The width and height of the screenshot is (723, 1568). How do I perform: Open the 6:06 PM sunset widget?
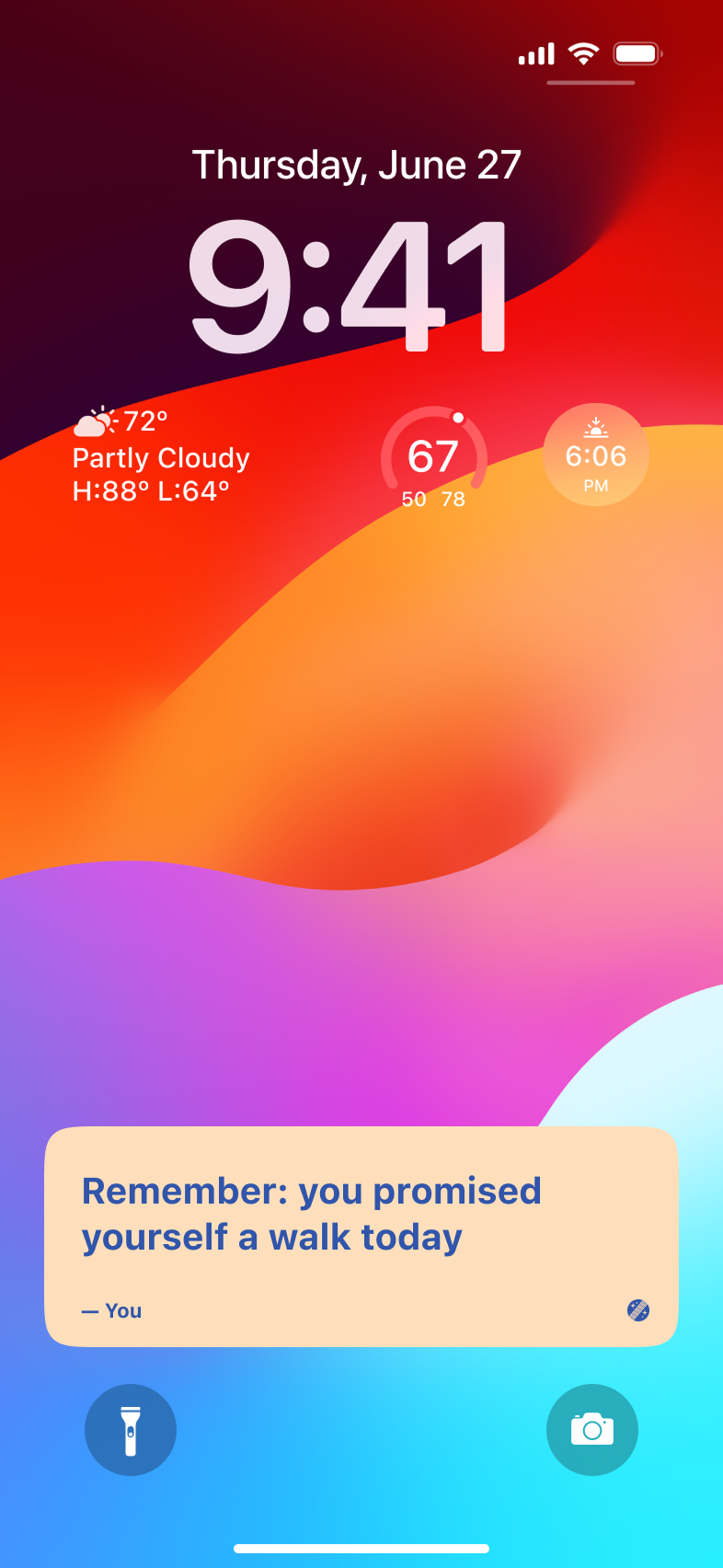595,455
